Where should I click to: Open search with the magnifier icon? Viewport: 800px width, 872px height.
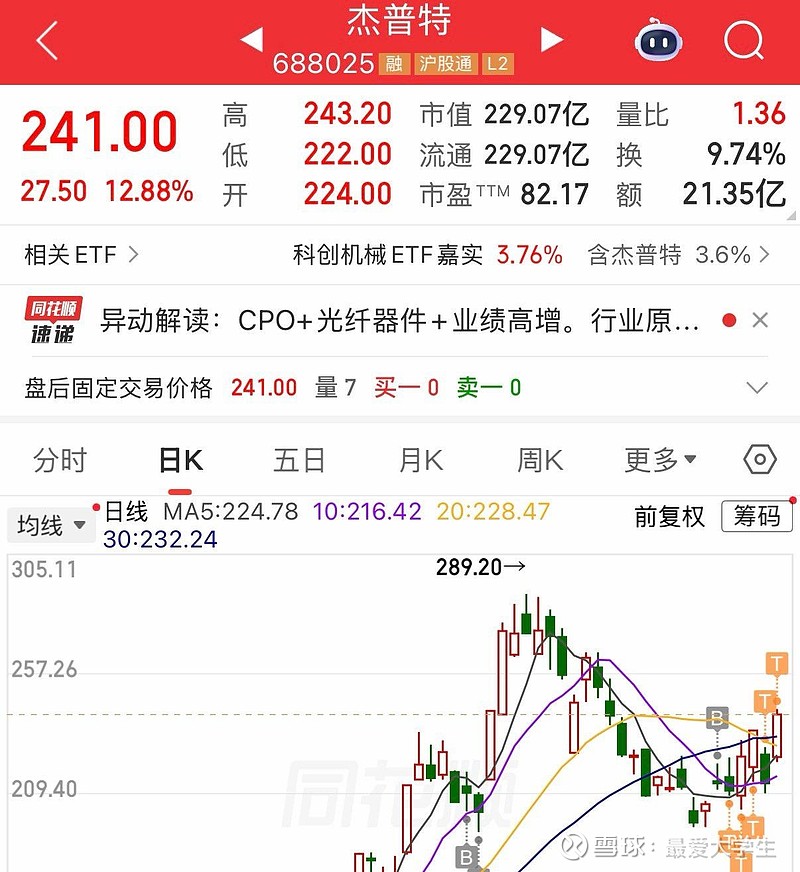coord(744,40)
